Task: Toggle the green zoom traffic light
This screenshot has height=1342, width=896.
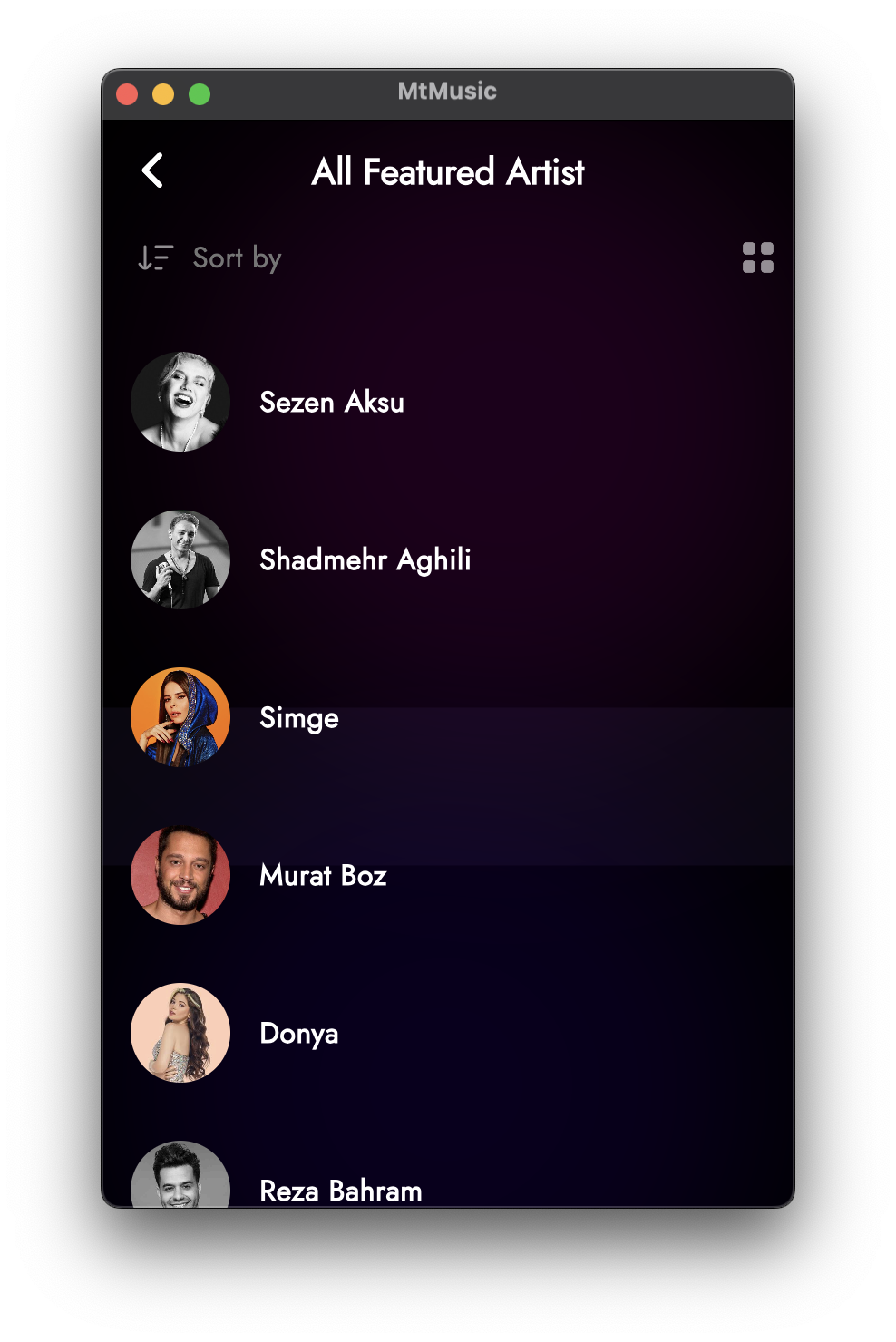Action: pyautogui.click(x=198, y=92)
